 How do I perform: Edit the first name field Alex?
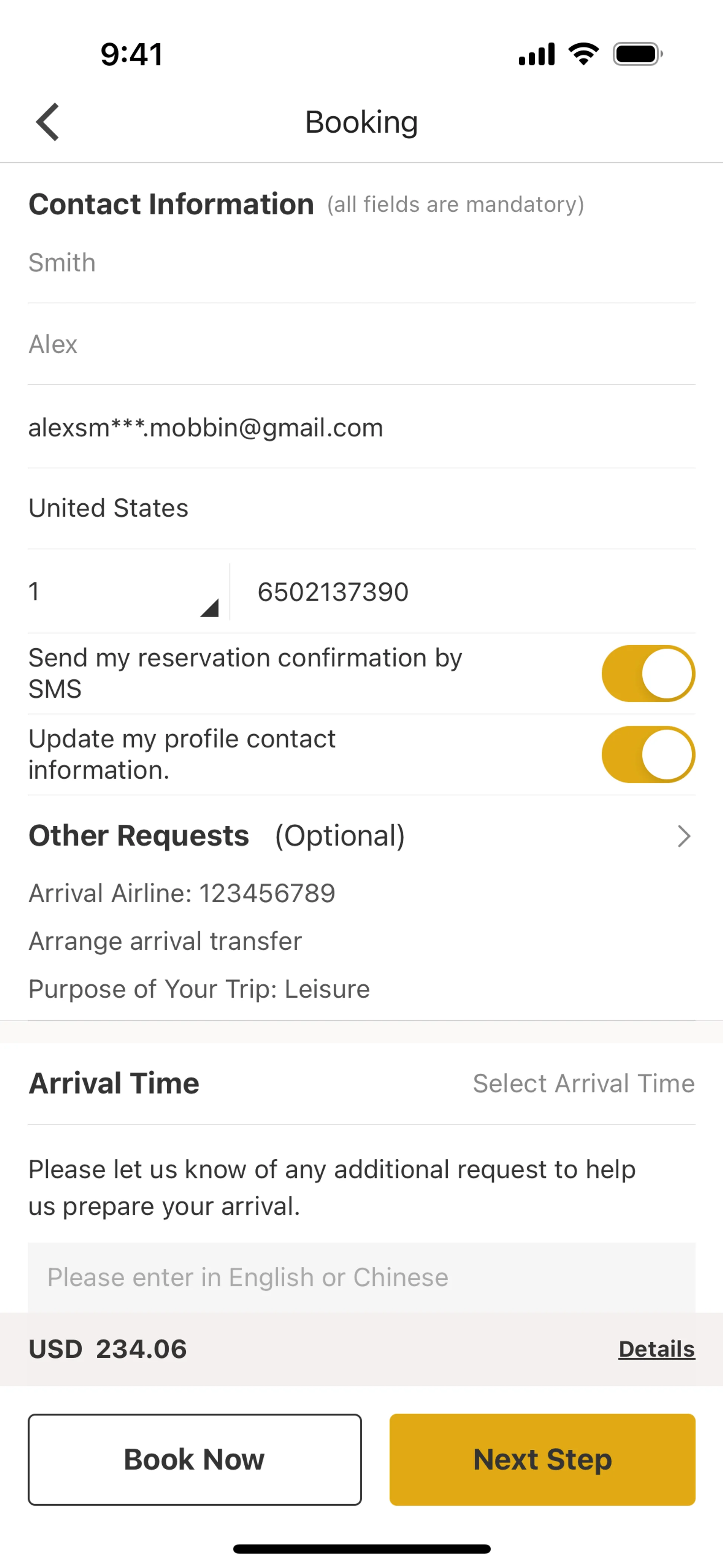[361, 344]
